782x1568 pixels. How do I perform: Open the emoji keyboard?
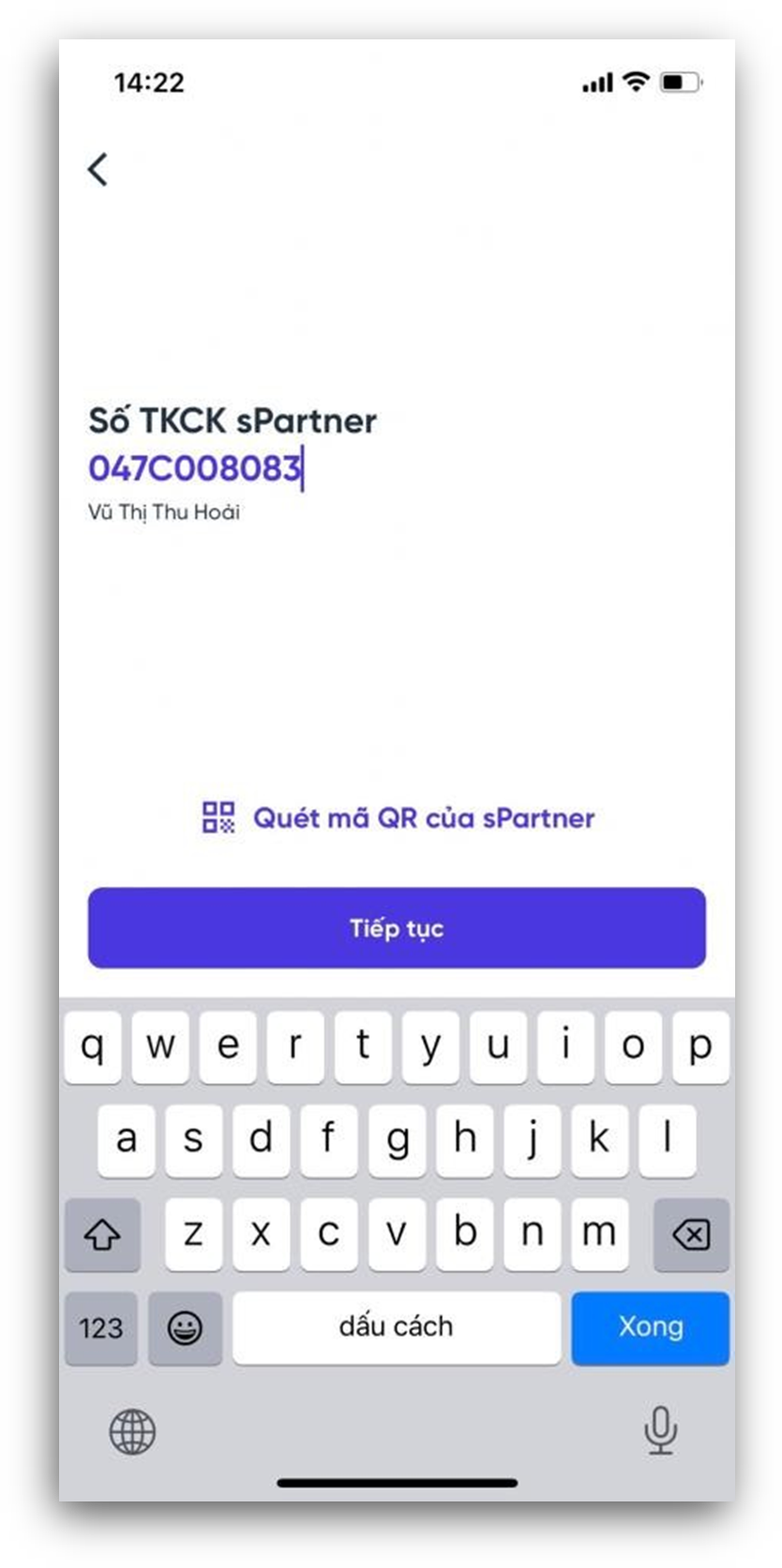pyautogui.click(x=185, y=1327)
